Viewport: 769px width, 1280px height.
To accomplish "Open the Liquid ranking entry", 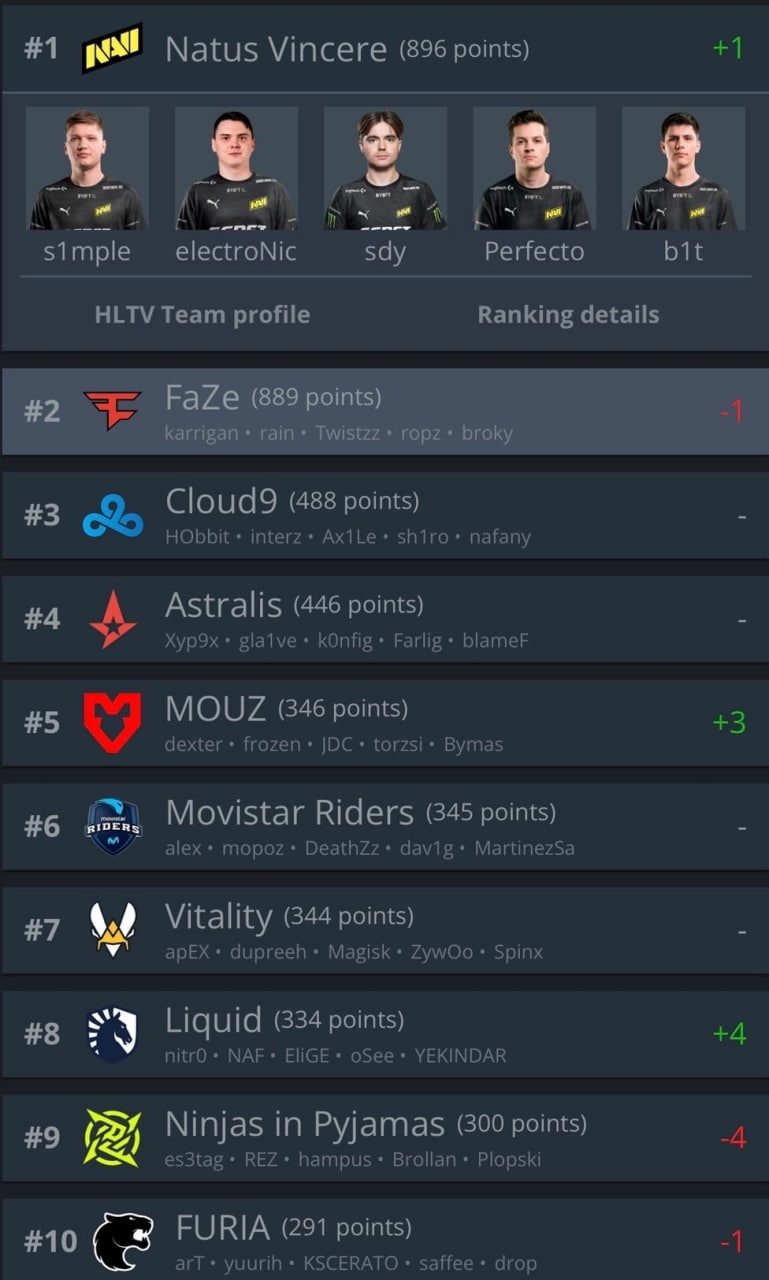I will click(x=385, y=1034).
